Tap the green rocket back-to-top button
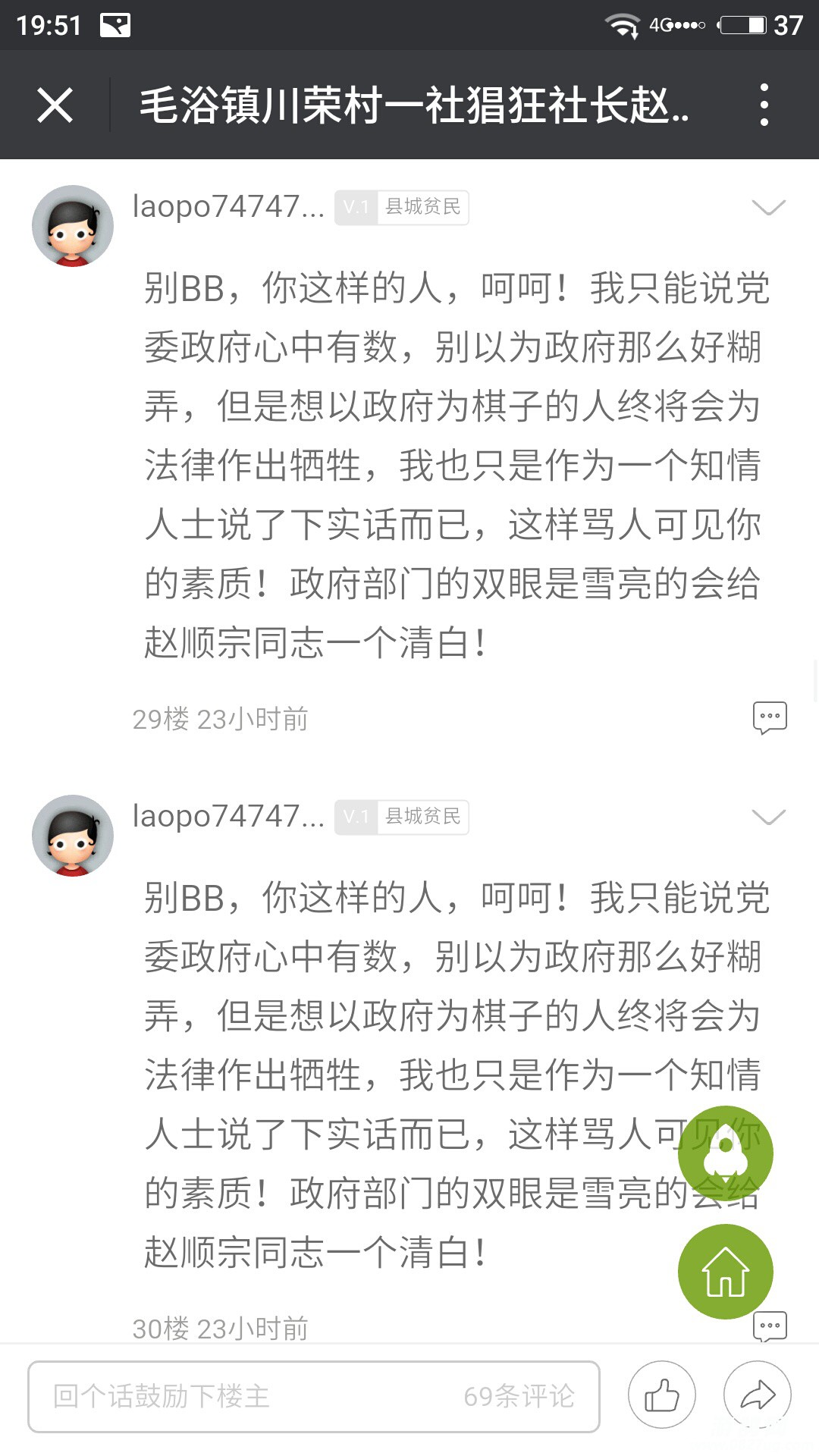 [725, 1153]
